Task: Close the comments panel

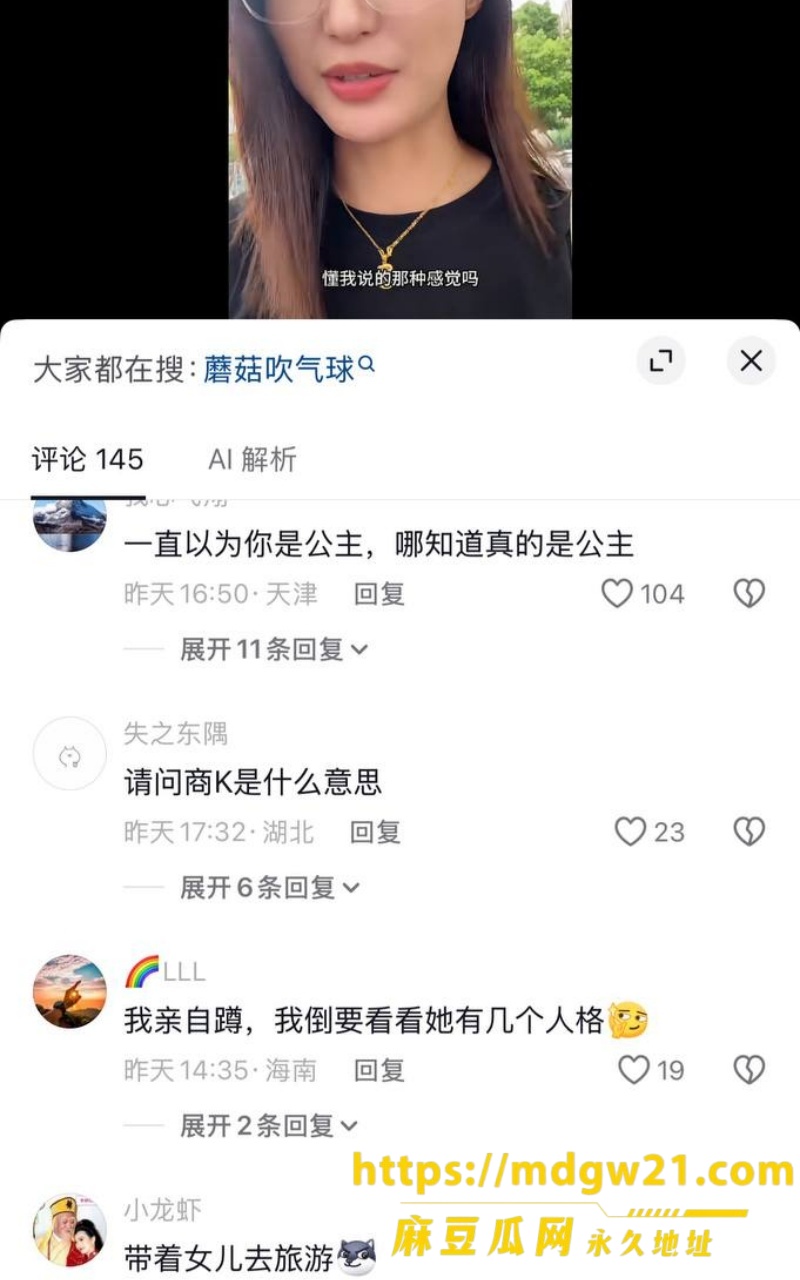Action: click(751, 361)
